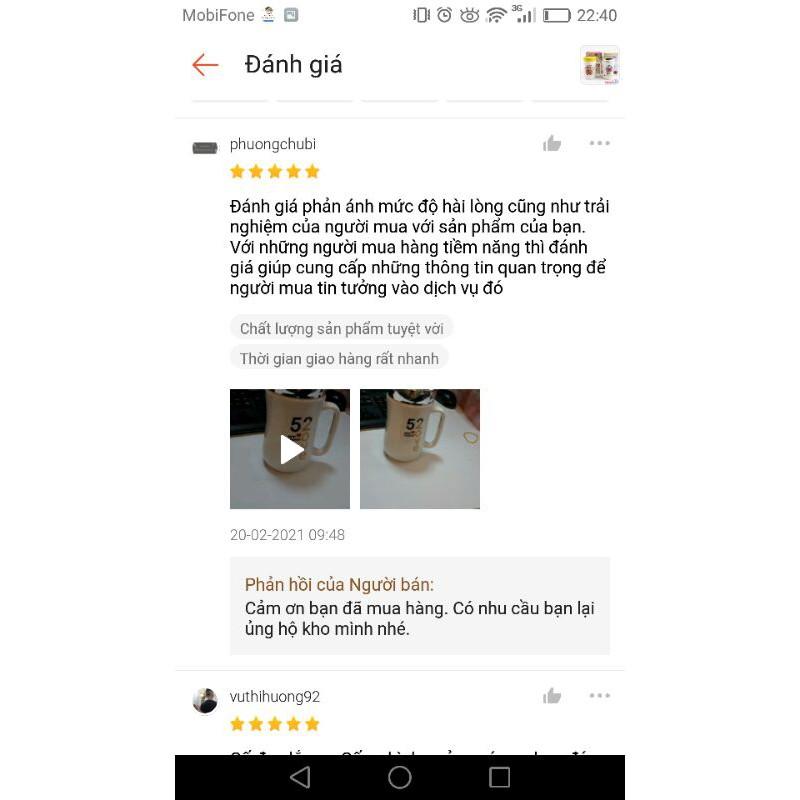
Task: Open phuongchubi's profile avatar
Action: 205,148
